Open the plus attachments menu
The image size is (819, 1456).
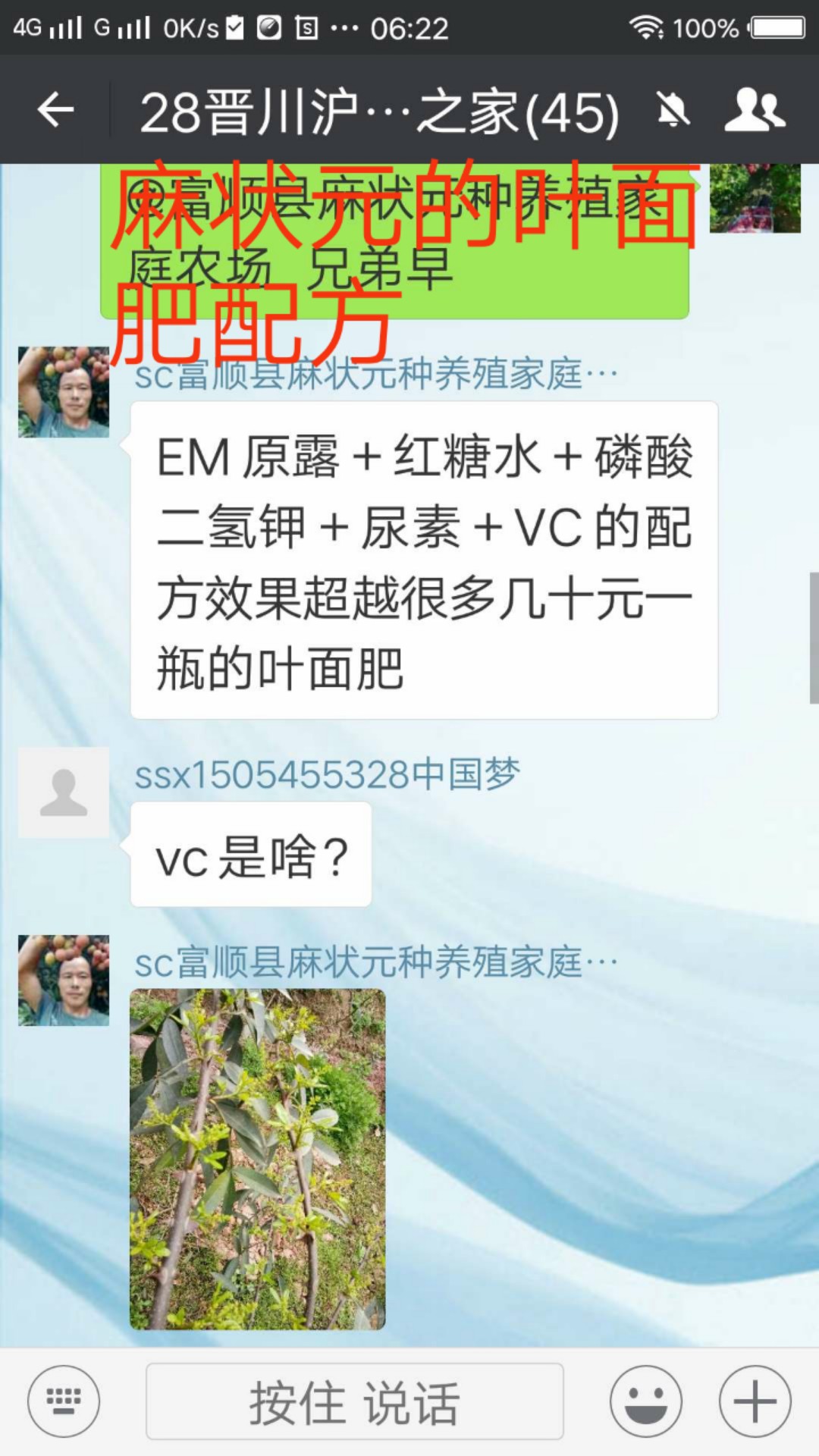click(x=755, y=1401)
